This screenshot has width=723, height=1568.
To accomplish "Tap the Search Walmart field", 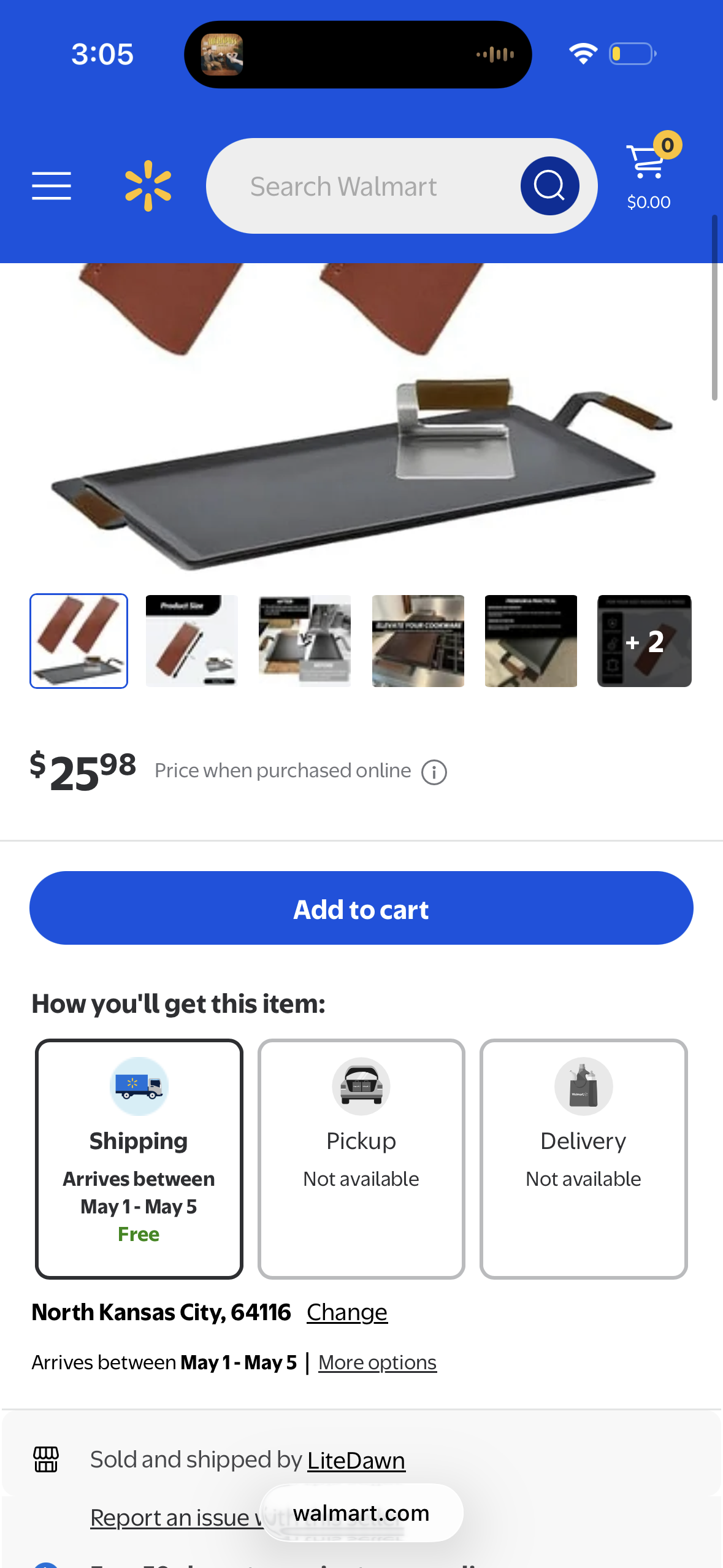I will (363, 186).
